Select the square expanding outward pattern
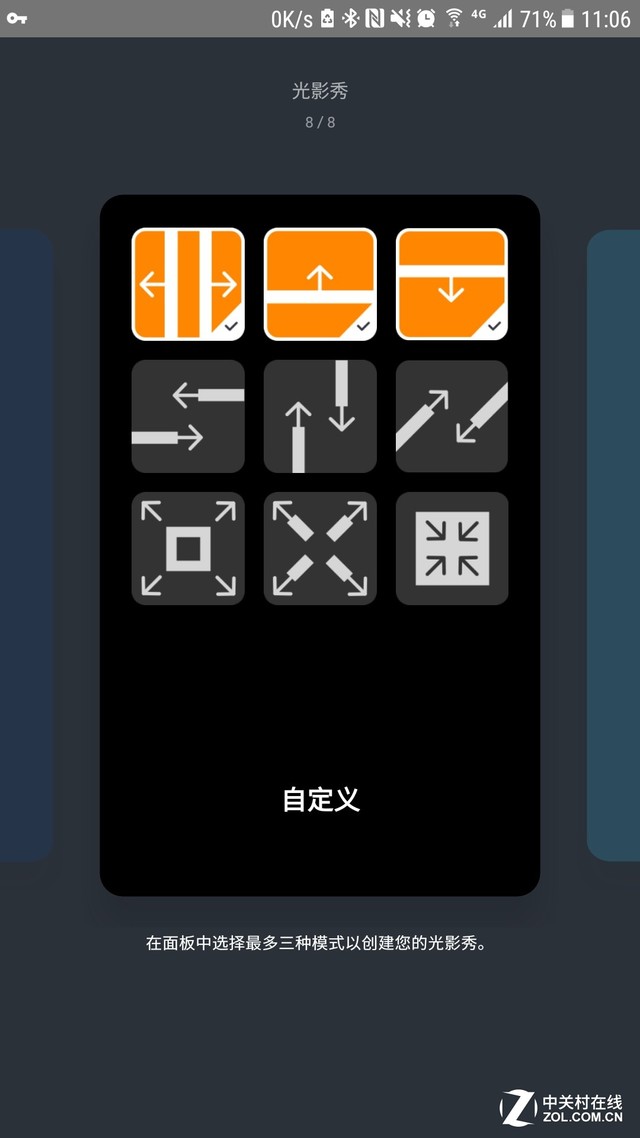Screen dimensions: 640x1138 click(188, 548)
